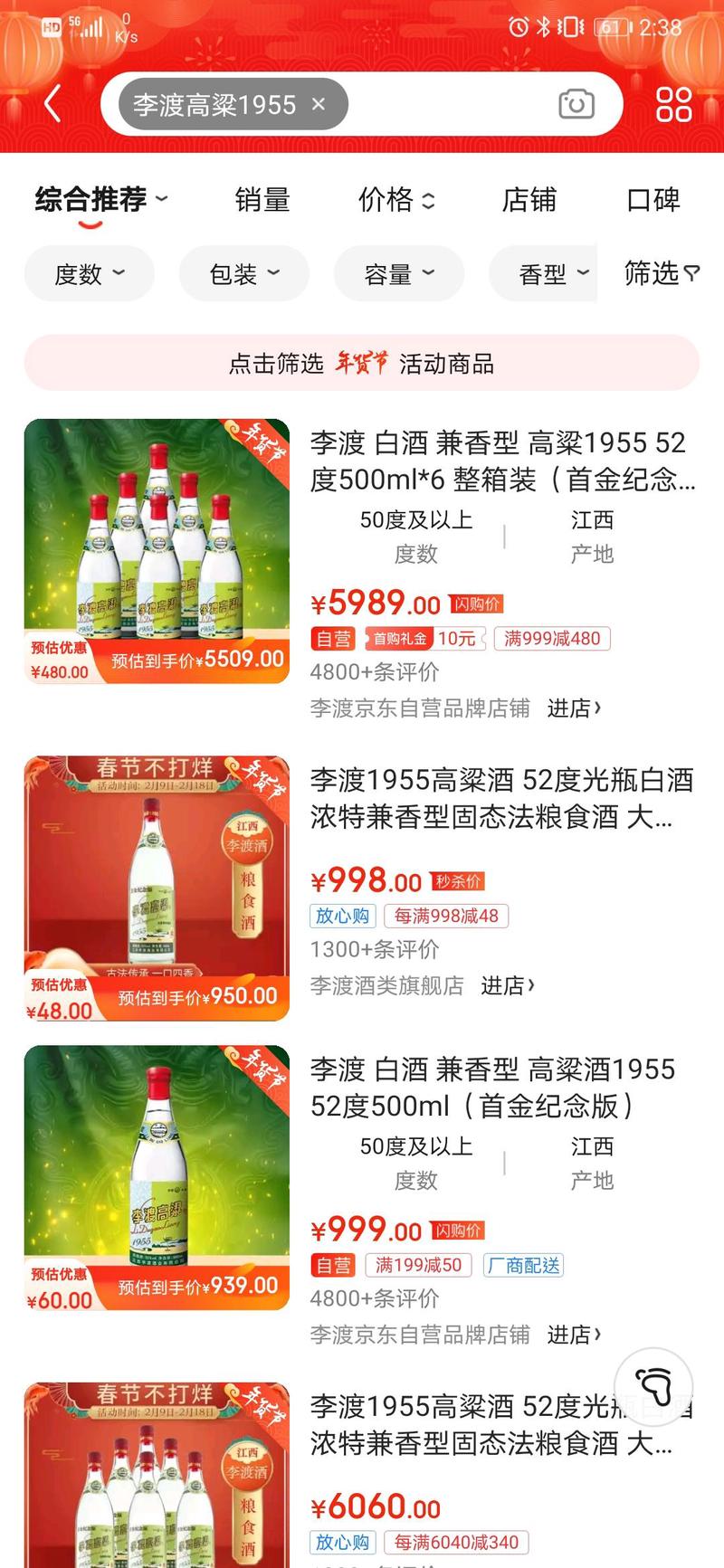Remove the 李渡高粱1955 search keyword chip
Image resolution: width=724 pixels, height=1568 pixels.
(x=319, y=104)
